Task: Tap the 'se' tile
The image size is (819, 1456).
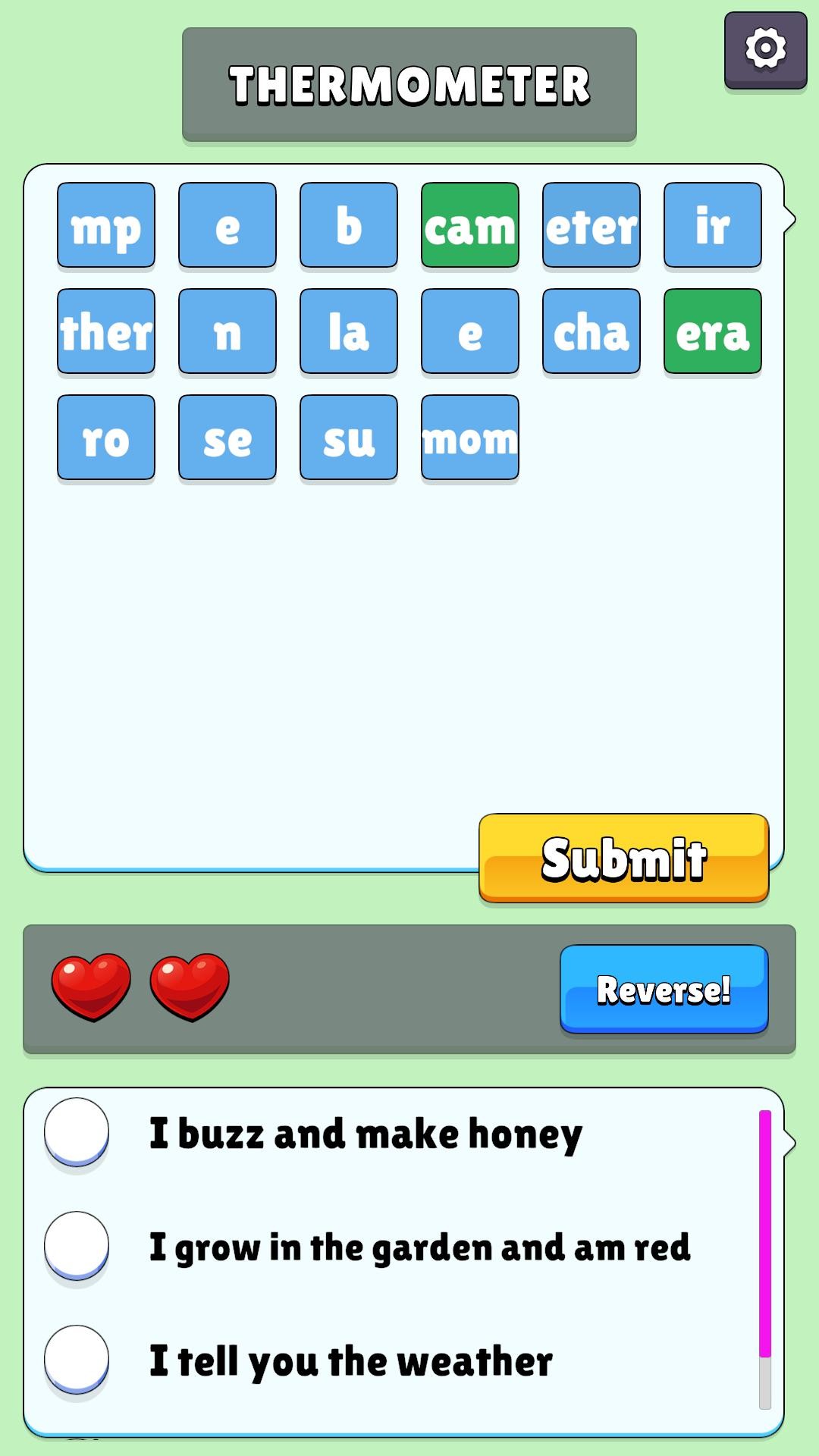Action: [227, 438]
